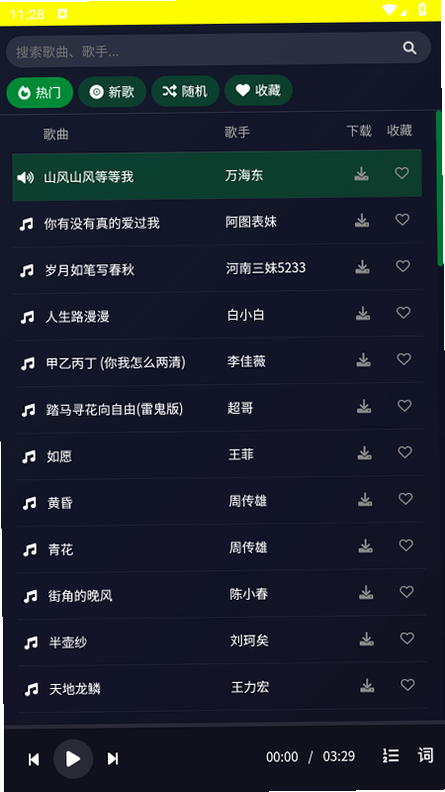Favorite 你有没有真的爱过我 with the heart

pos(402,220)
